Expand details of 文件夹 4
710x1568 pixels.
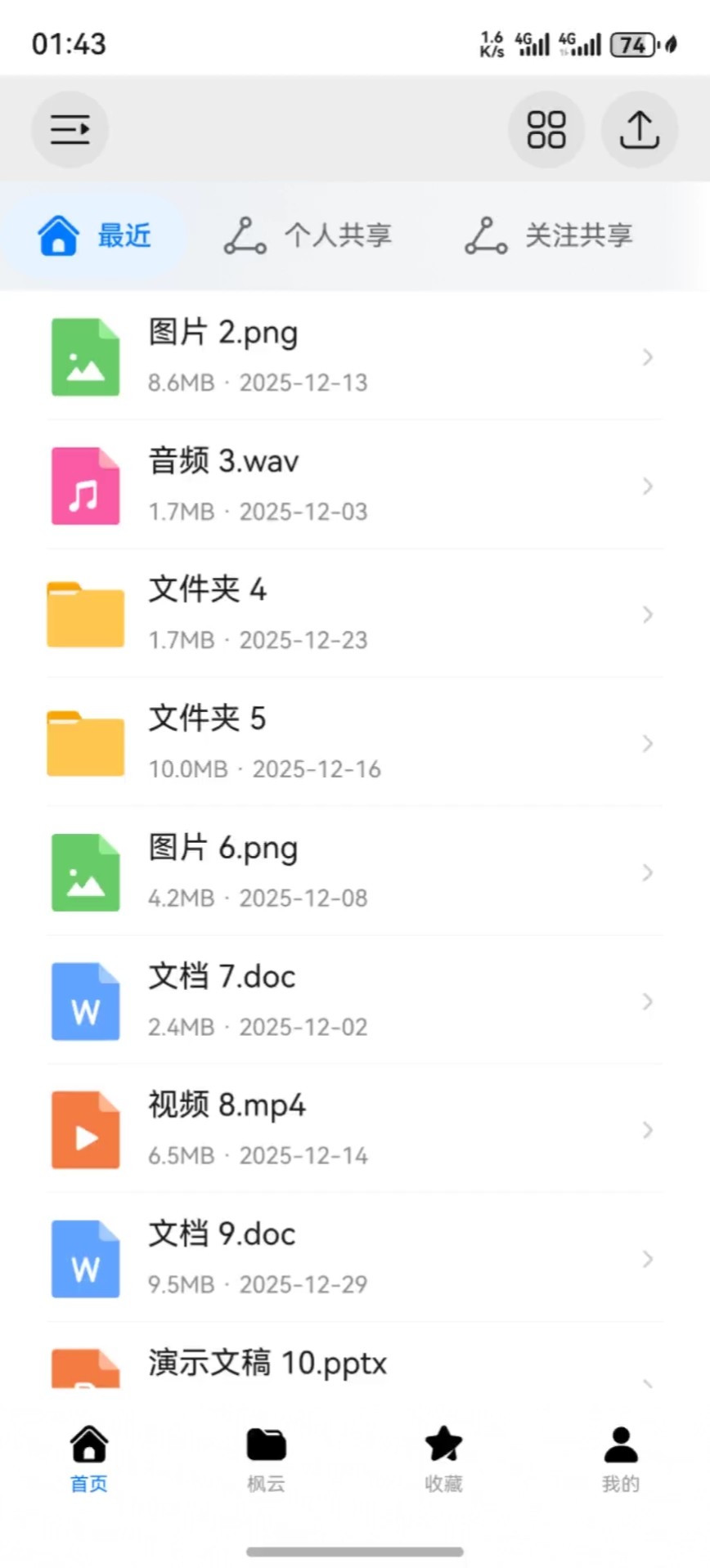coord(647,614)
